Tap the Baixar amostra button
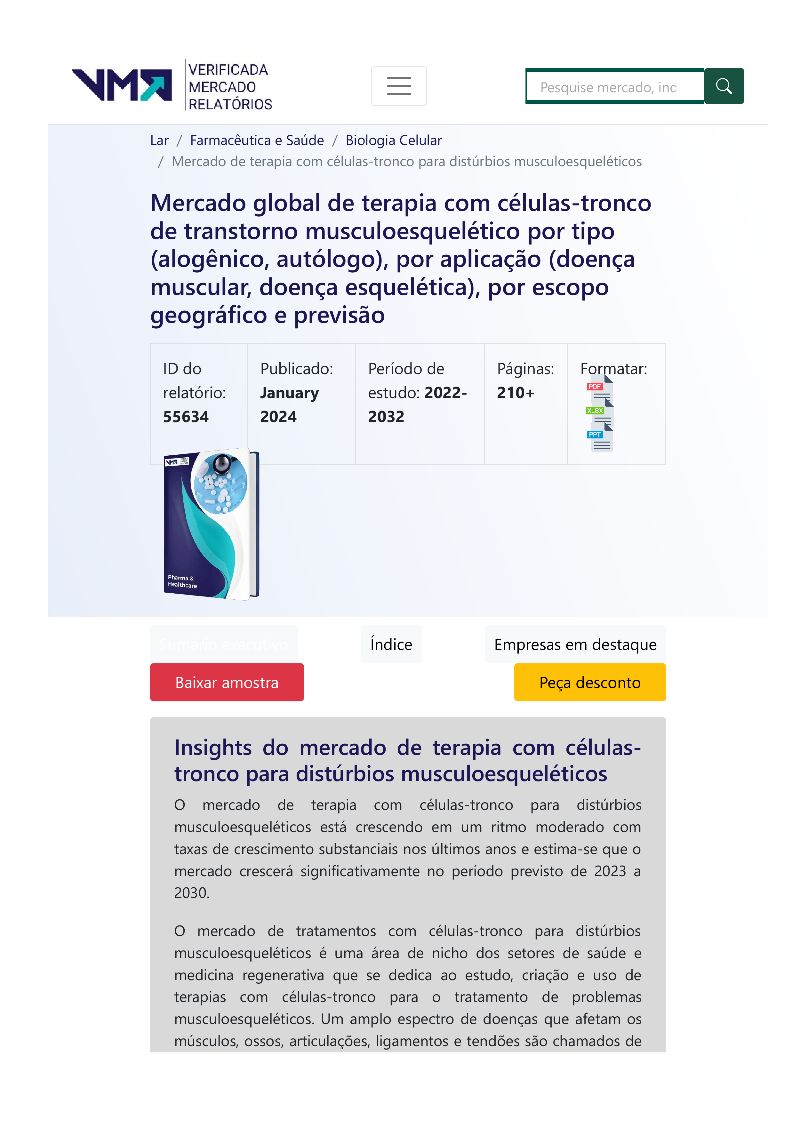 coord(227,682)
